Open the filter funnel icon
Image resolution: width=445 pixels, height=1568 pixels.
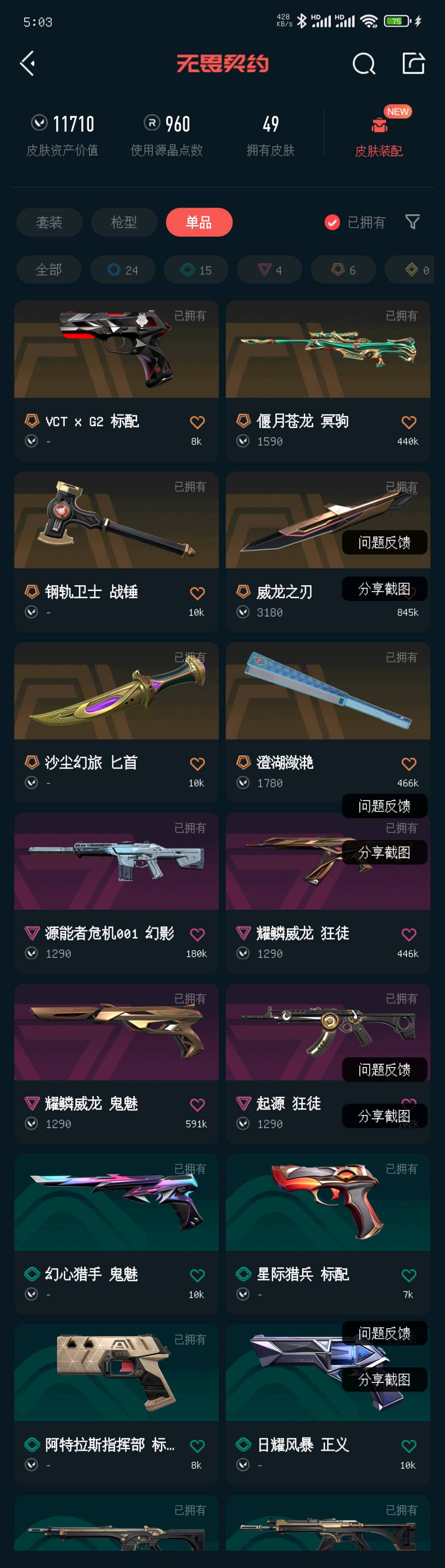click(x=413, y=222)
